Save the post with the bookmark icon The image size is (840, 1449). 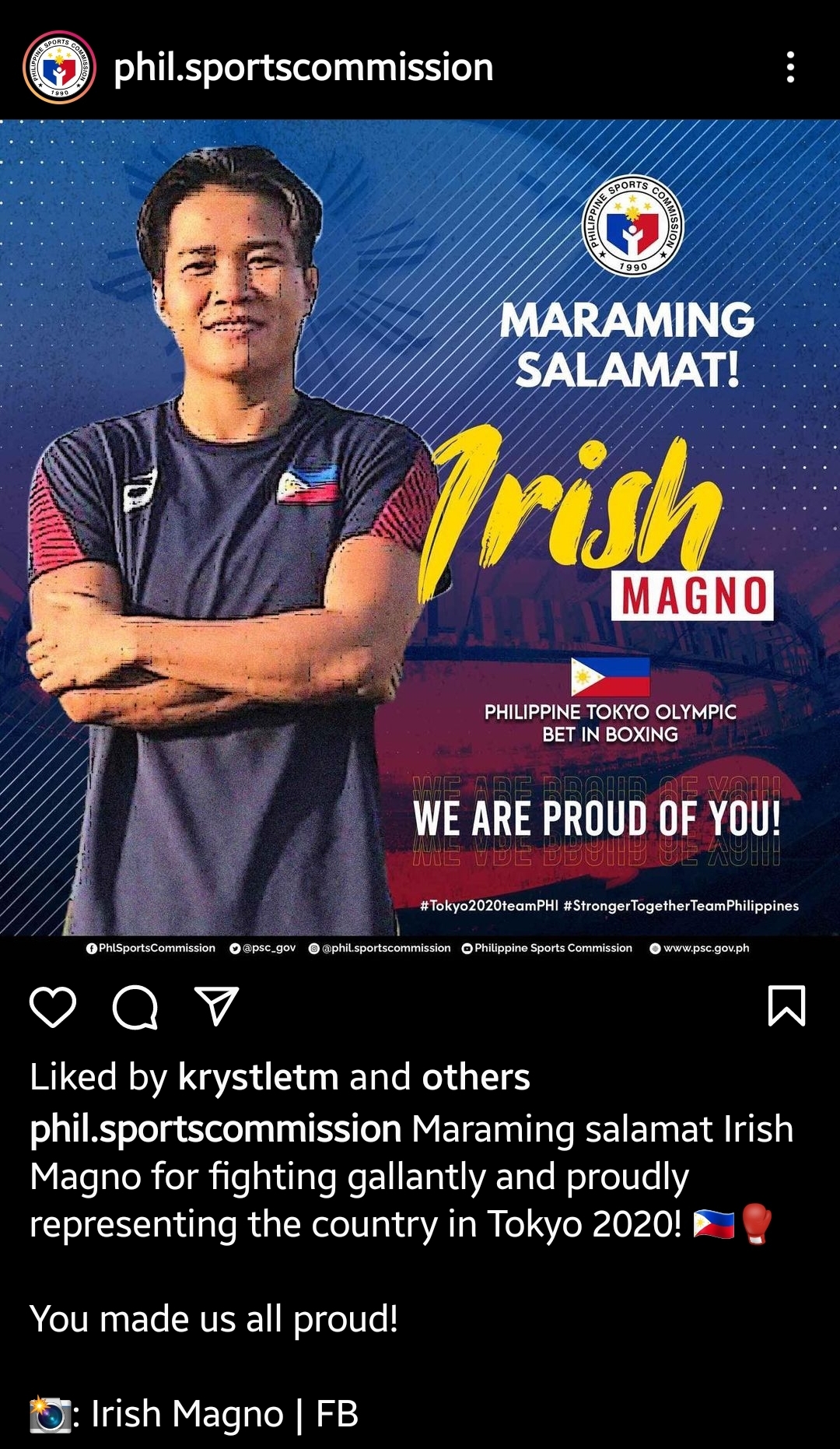(x=786, y=1005)
